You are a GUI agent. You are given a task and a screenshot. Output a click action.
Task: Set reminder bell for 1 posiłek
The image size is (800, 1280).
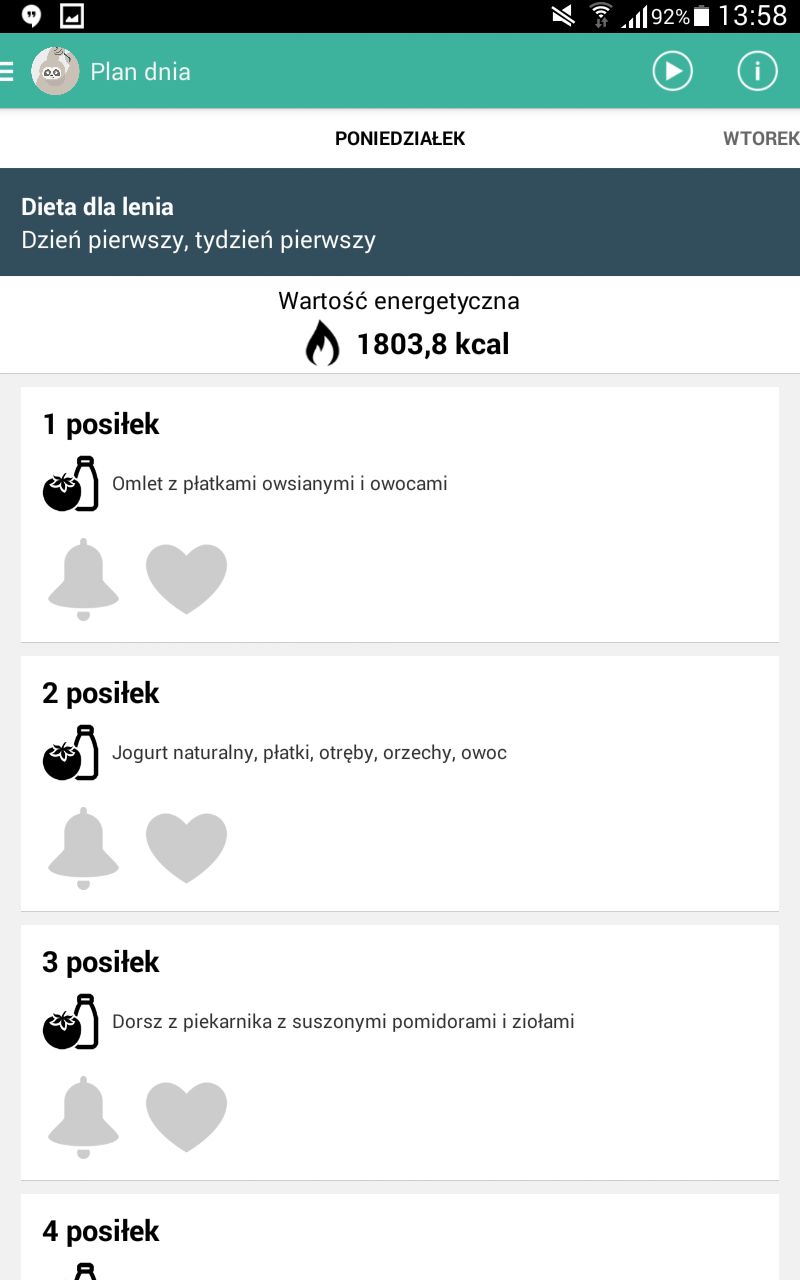pyautogui.click(x=83, y=579)
